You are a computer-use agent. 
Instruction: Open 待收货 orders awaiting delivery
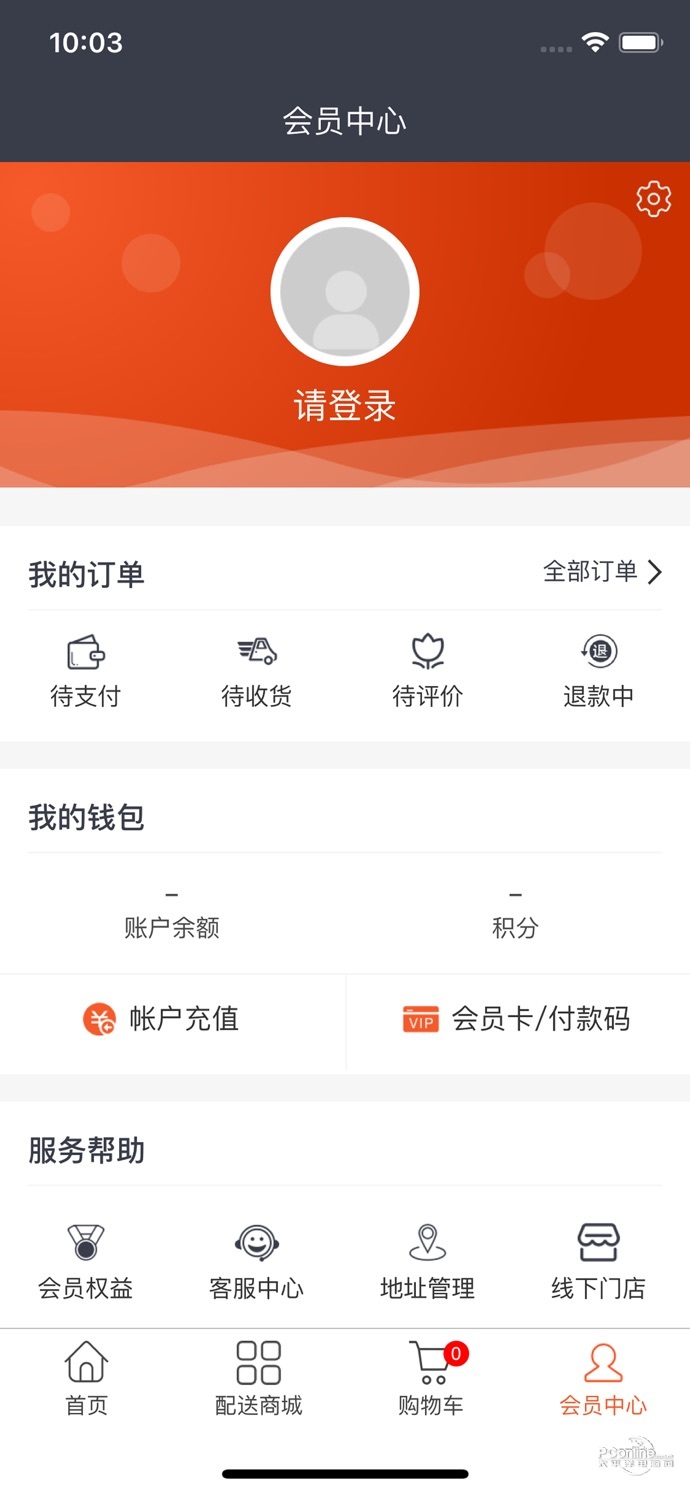257,672
